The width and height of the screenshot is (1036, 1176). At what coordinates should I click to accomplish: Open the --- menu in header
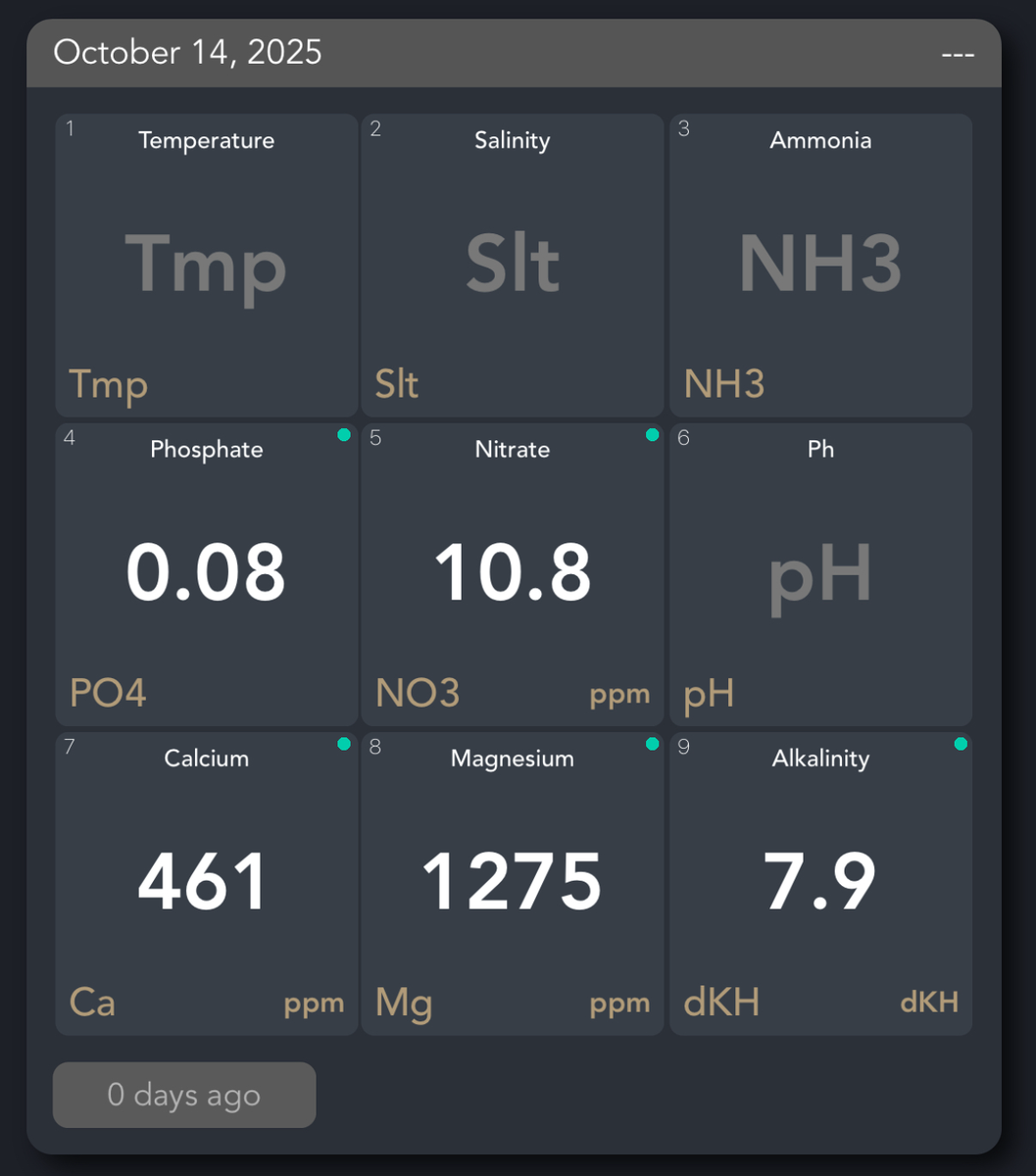click(958, 54)
